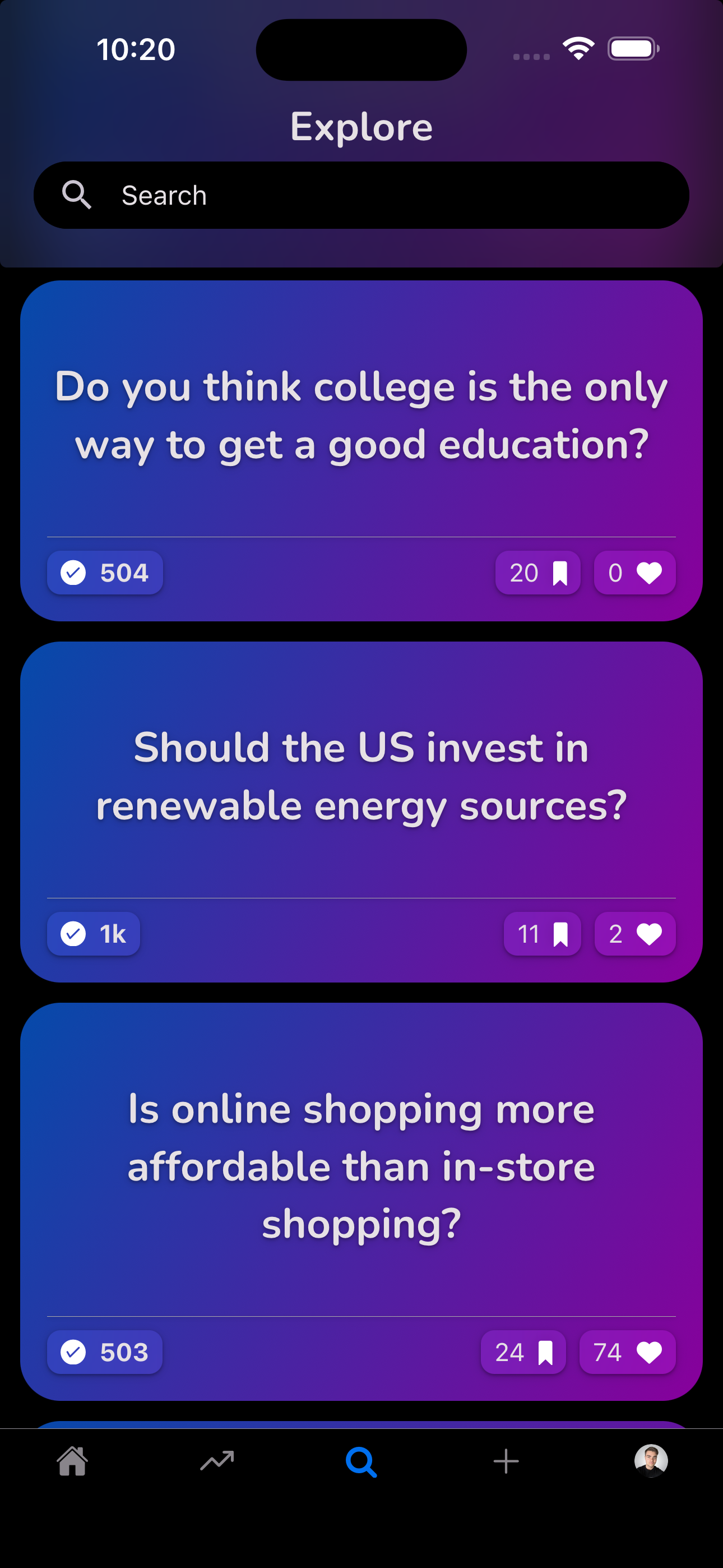Tap the 503 votes badge
Screen dimensions: 723x1568
(x=105, y=1352)
